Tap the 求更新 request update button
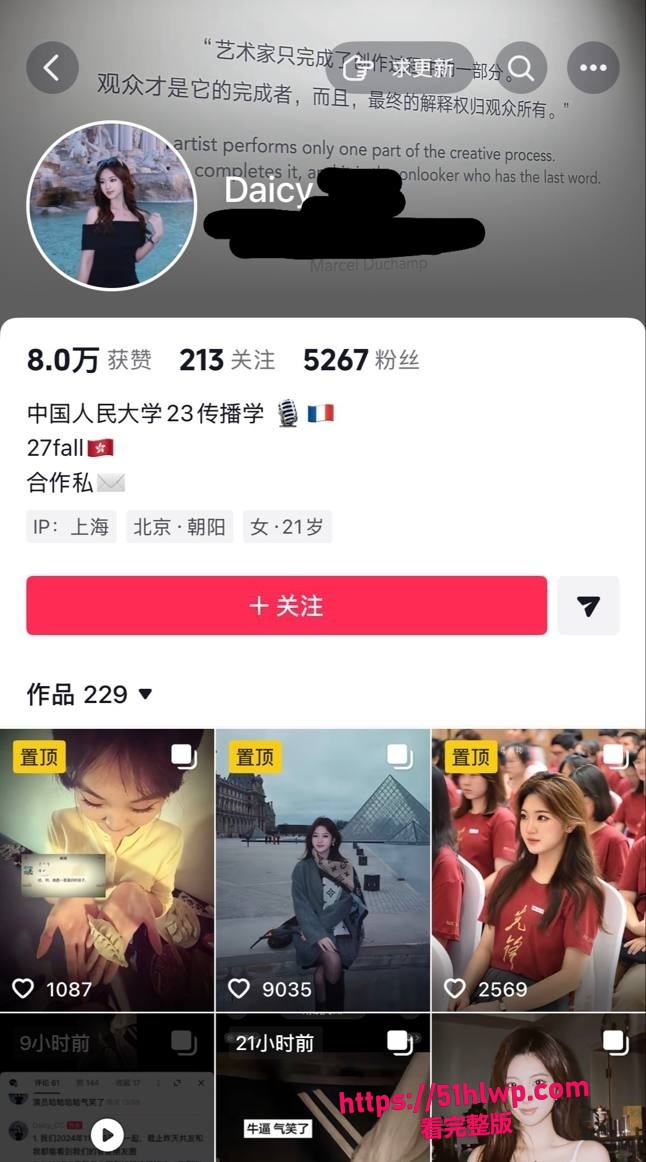 (x=400, y=68)
